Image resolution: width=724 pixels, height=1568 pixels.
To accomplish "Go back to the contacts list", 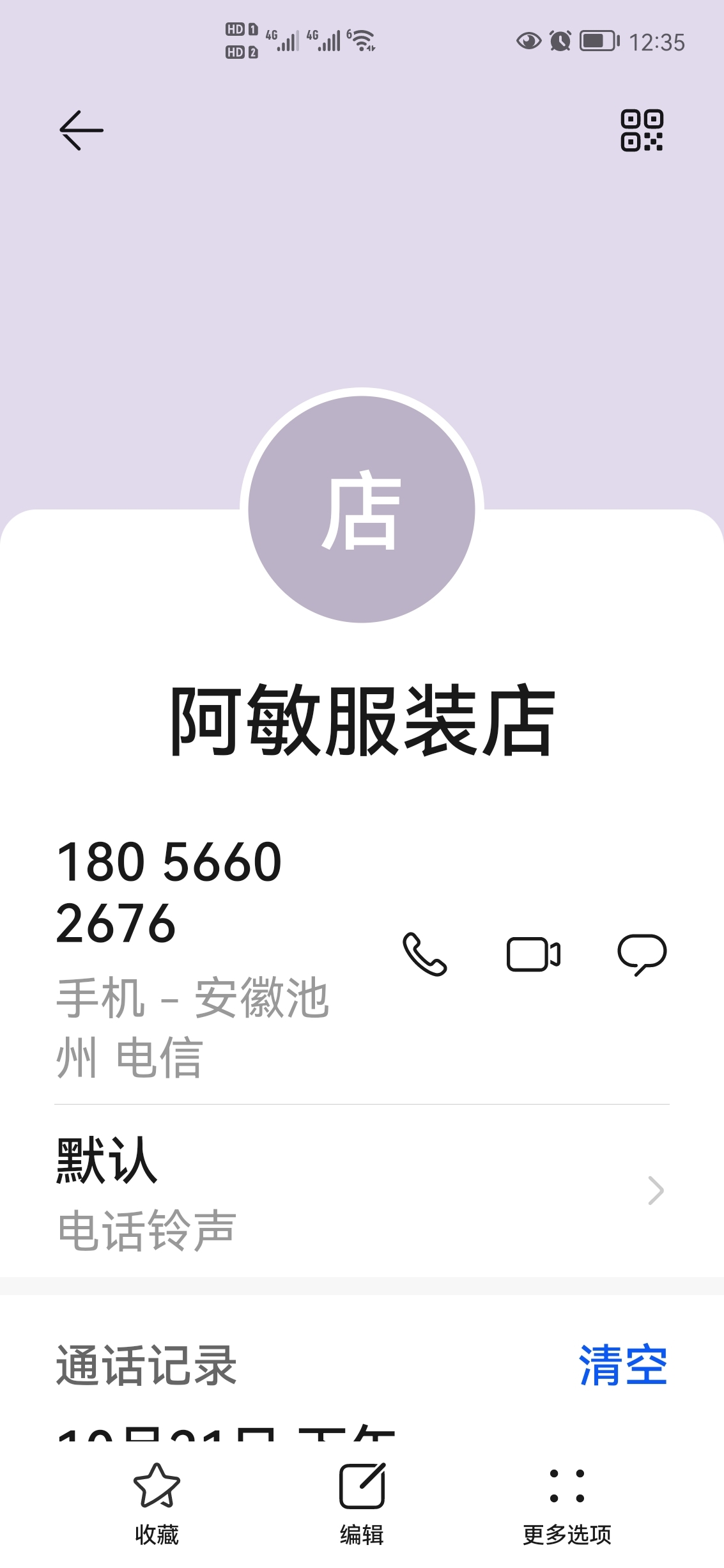I will pyautogui.click(x=81, y=130).
